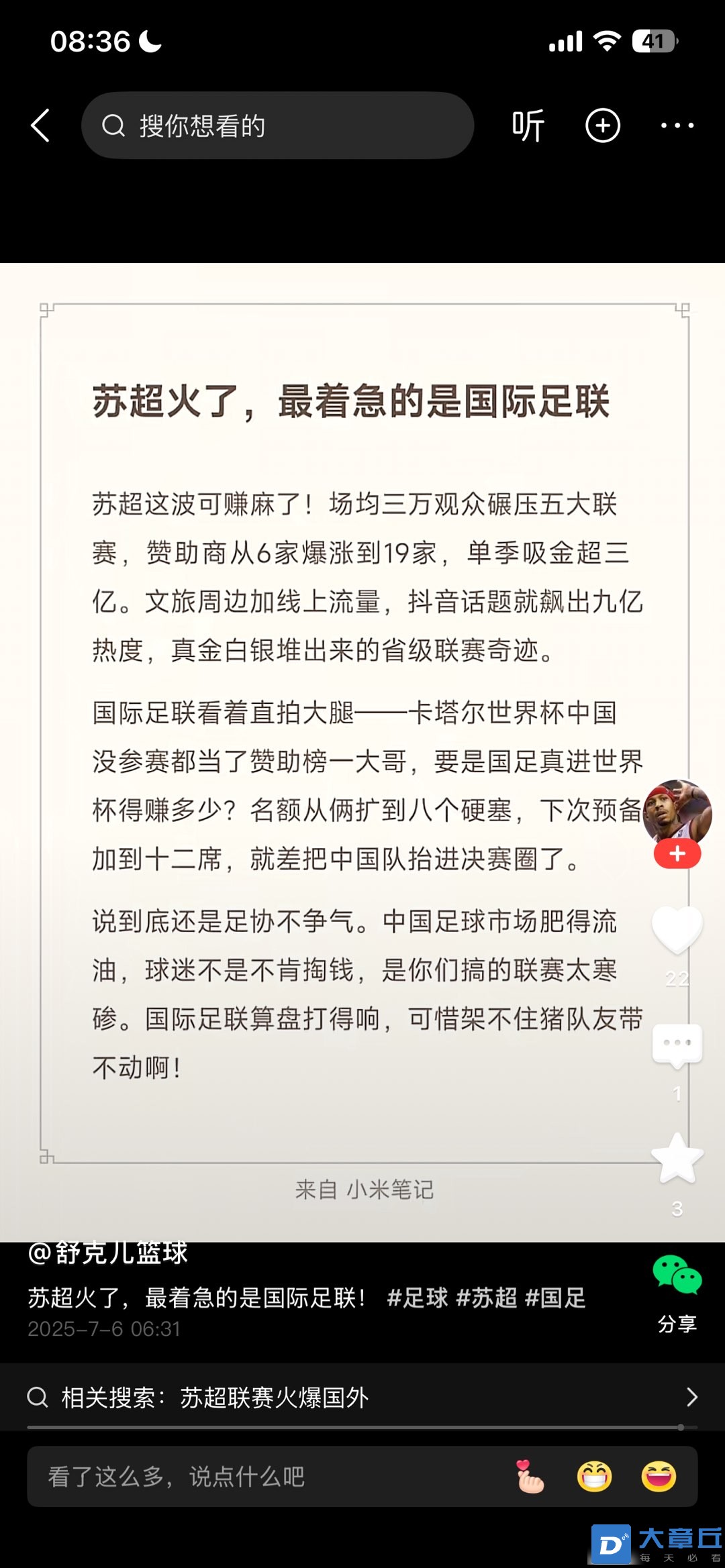Open the #苏超 hashtag
This screenshot has height=1568, width=725.
[x=486, y=1298]
